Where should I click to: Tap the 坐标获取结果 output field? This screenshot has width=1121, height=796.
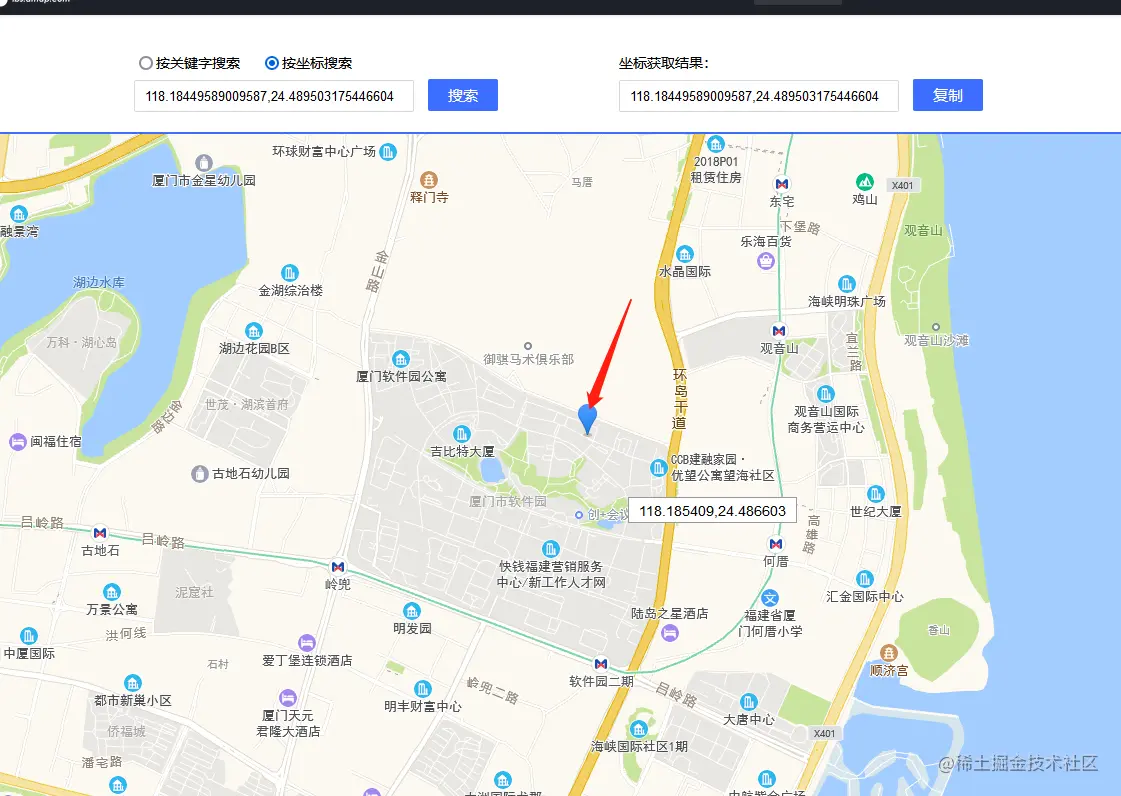pyautogui.click(x=758, y=96)
